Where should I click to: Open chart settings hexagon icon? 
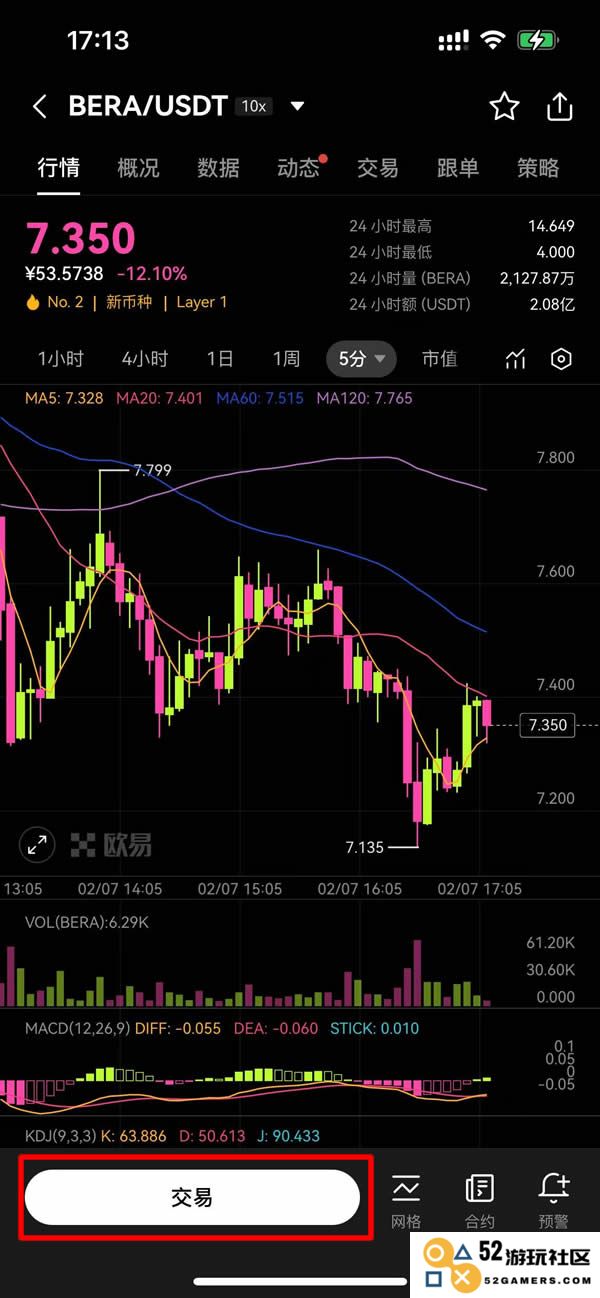click(562, 359)
